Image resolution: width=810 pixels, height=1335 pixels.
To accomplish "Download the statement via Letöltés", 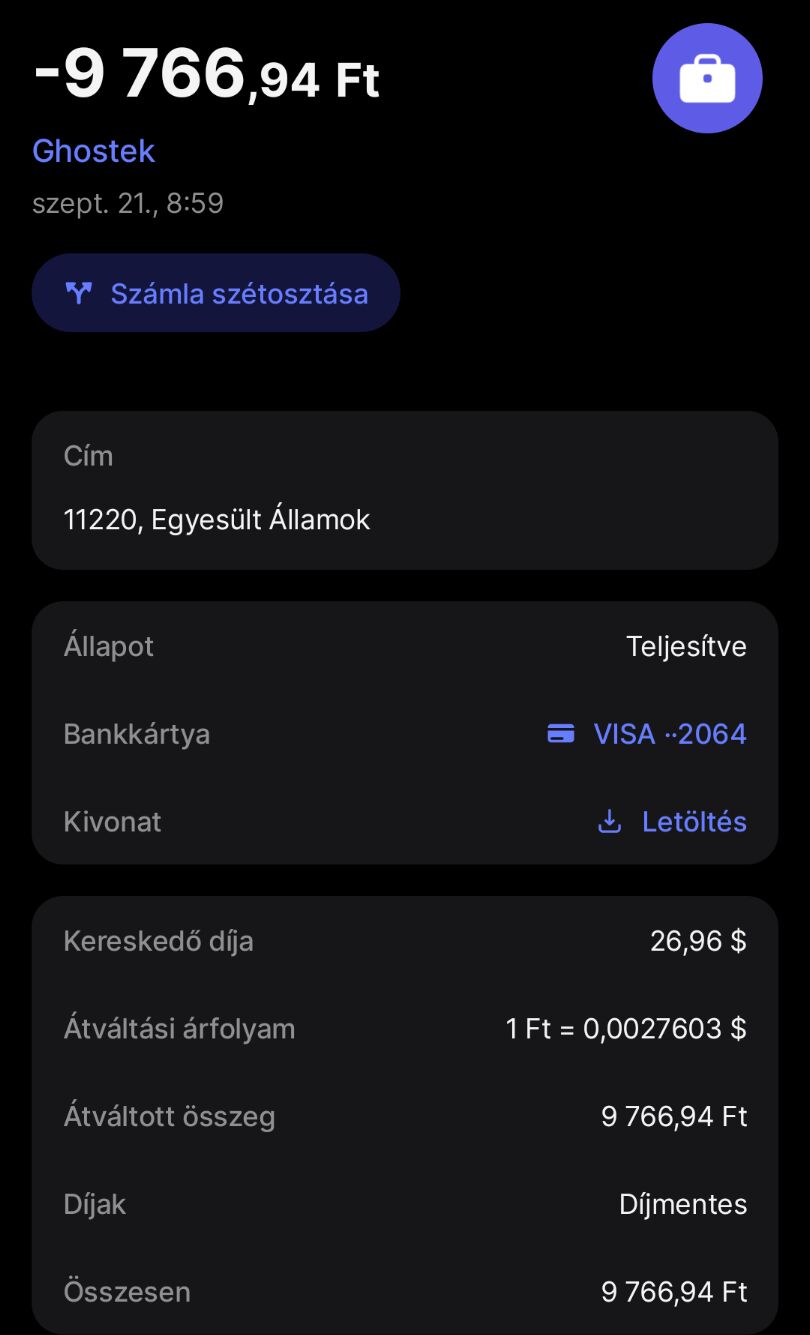I will (672, 822).
